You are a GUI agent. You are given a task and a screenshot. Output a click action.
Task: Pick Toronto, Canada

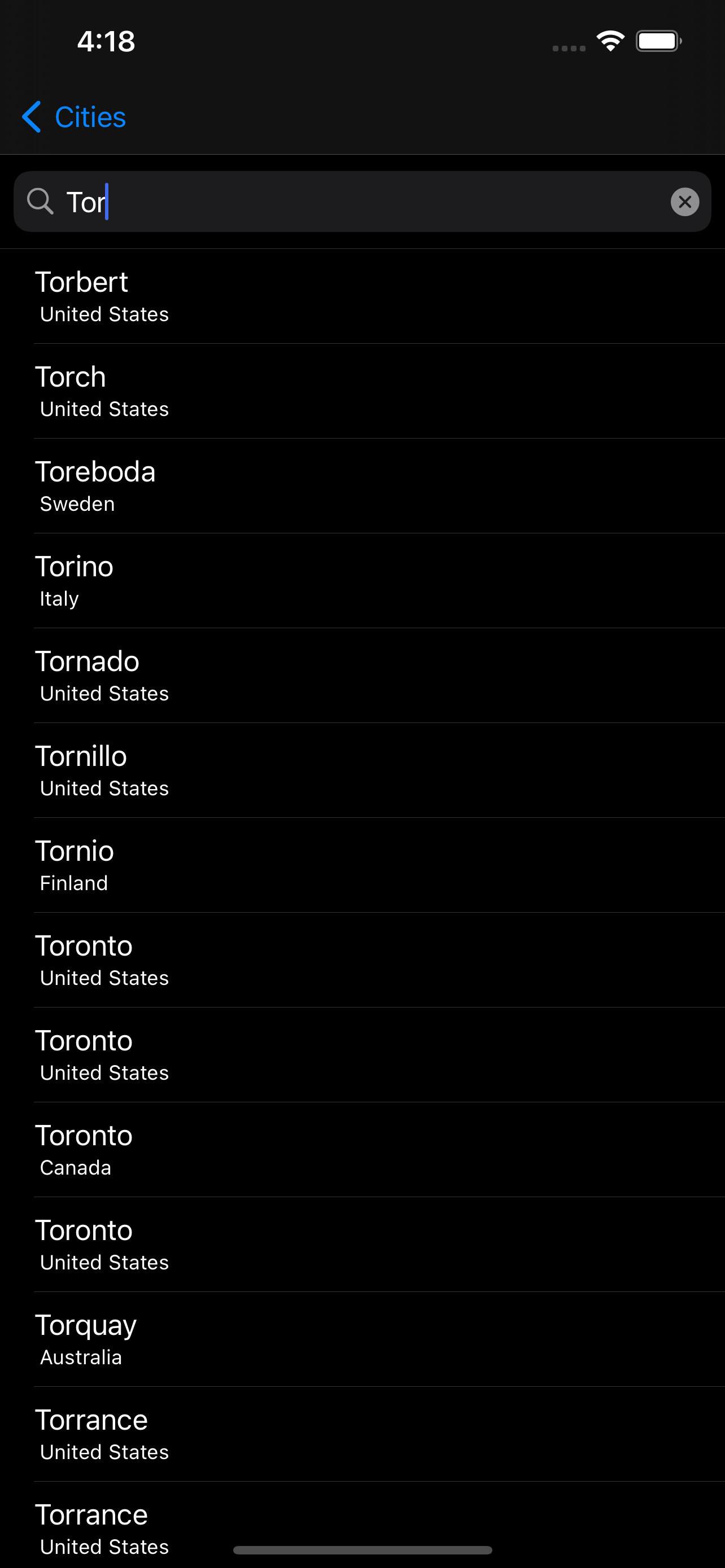click(x=362, y=1150)
